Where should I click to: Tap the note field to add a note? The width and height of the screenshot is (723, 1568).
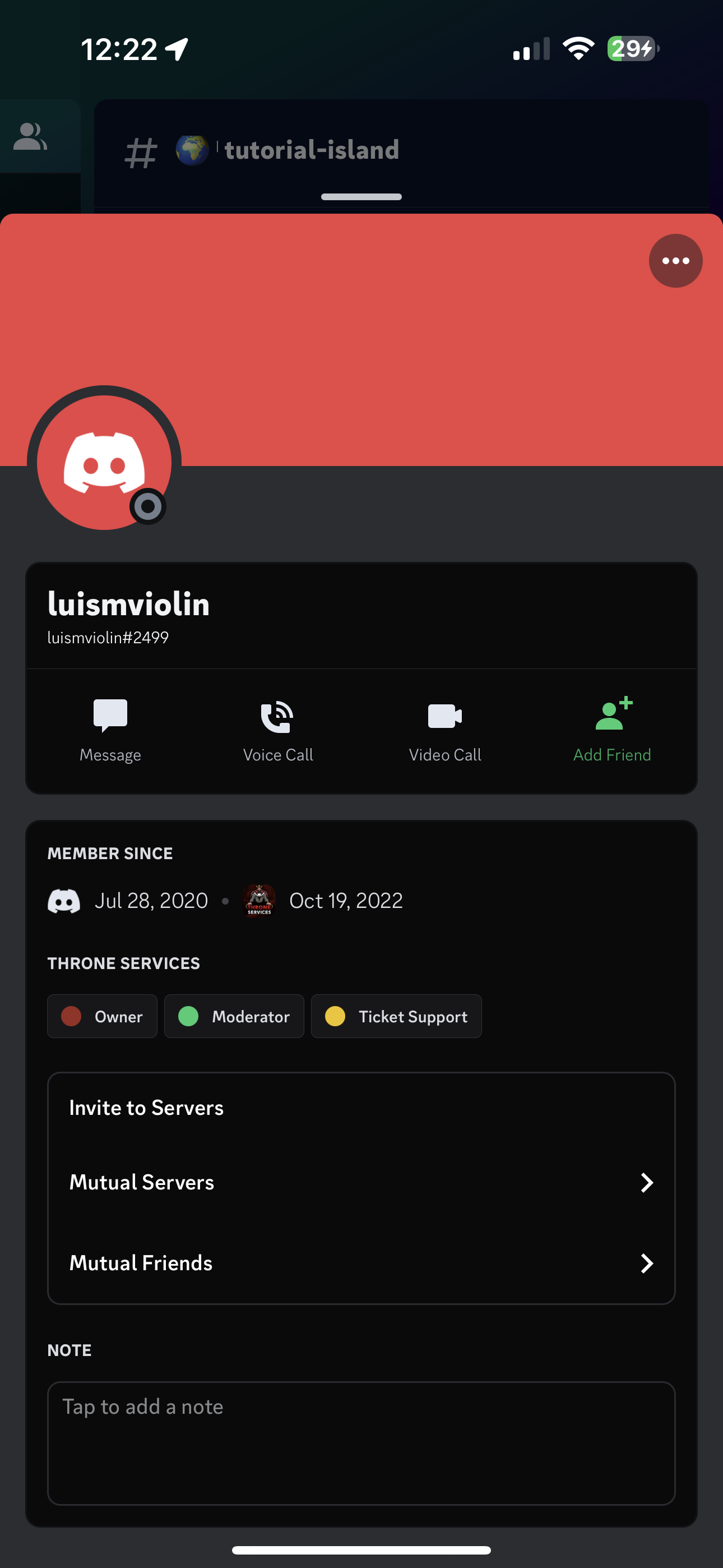(x=361, y=1442)
